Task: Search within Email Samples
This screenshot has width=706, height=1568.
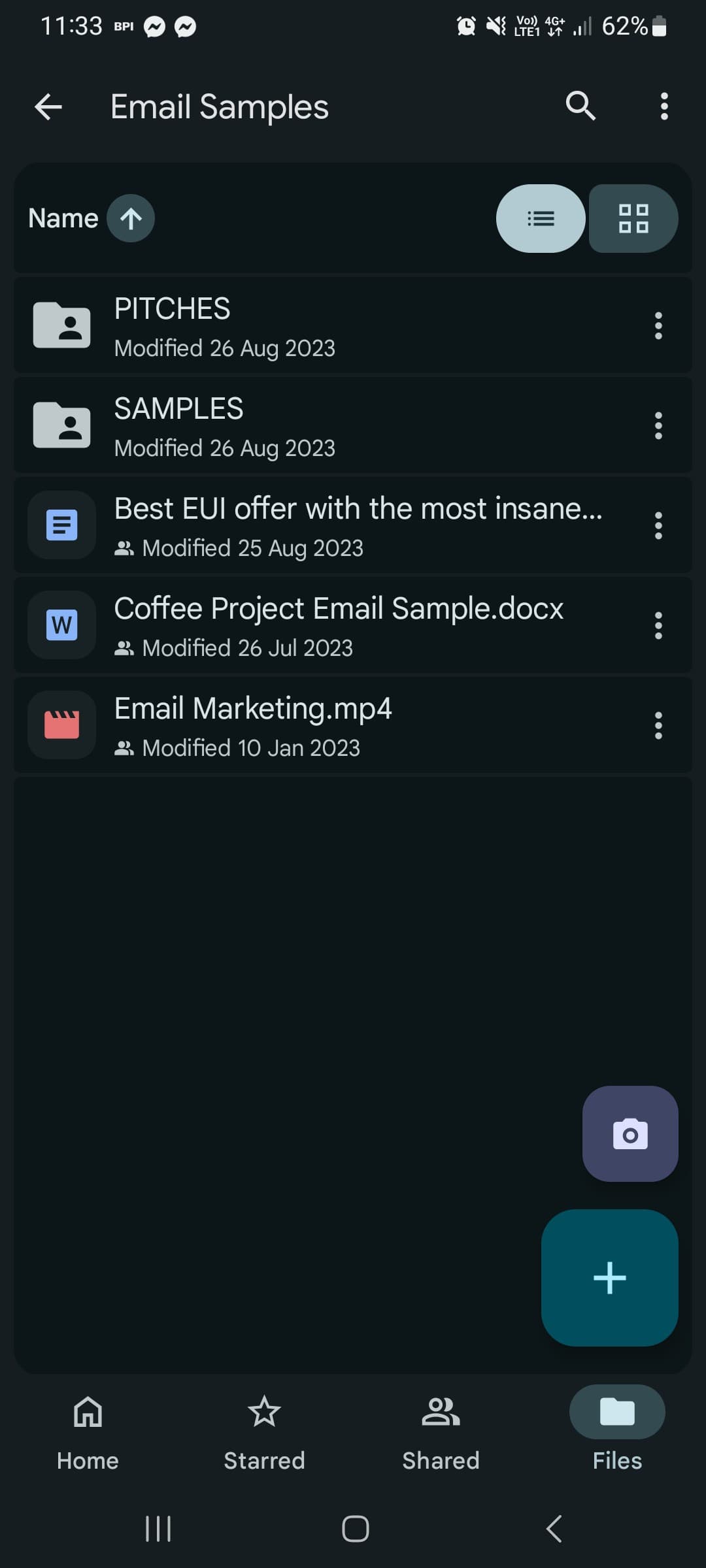Action: click(580, 106)
